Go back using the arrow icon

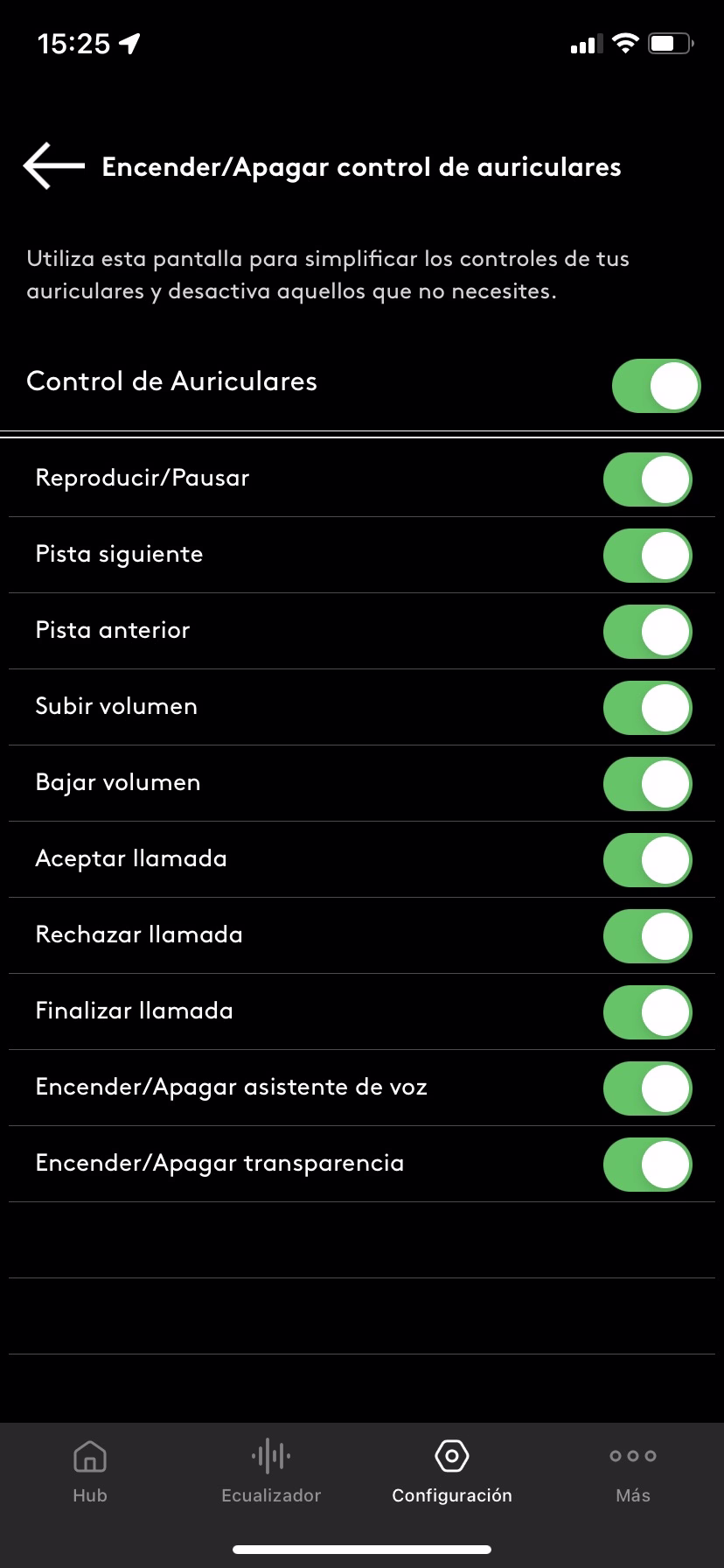point(53,166)
